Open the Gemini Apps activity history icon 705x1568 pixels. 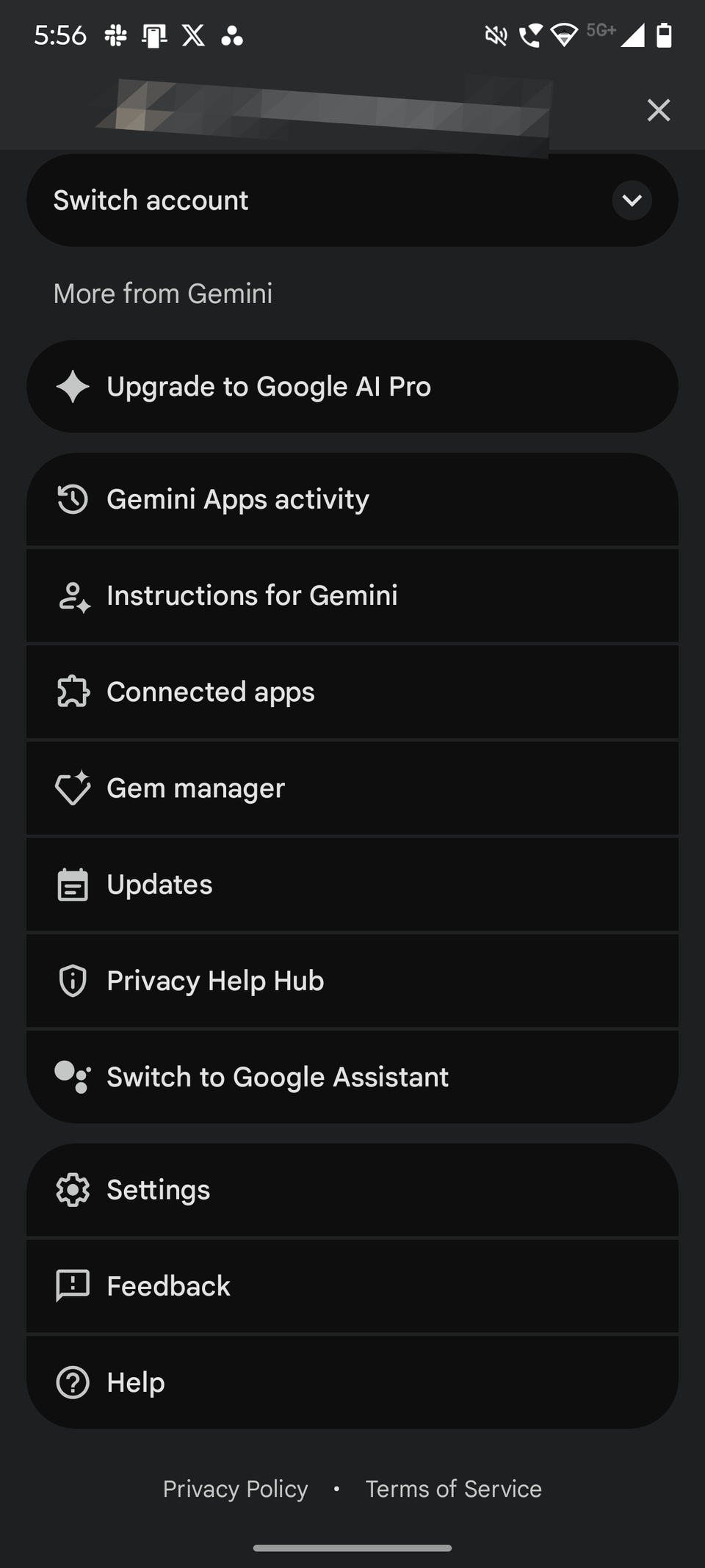72,499
